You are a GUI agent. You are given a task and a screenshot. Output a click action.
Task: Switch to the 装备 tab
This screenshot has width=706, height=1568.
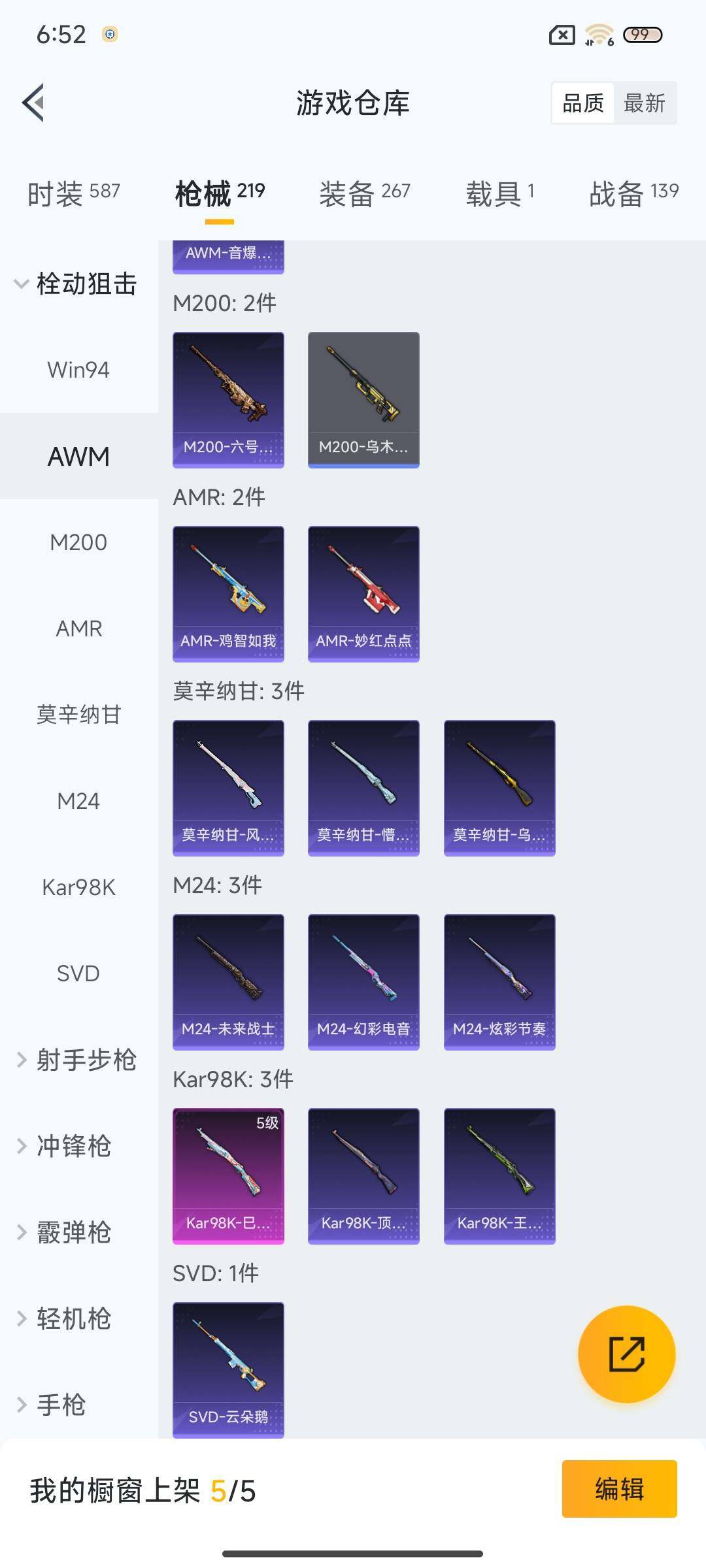point(364,193)
